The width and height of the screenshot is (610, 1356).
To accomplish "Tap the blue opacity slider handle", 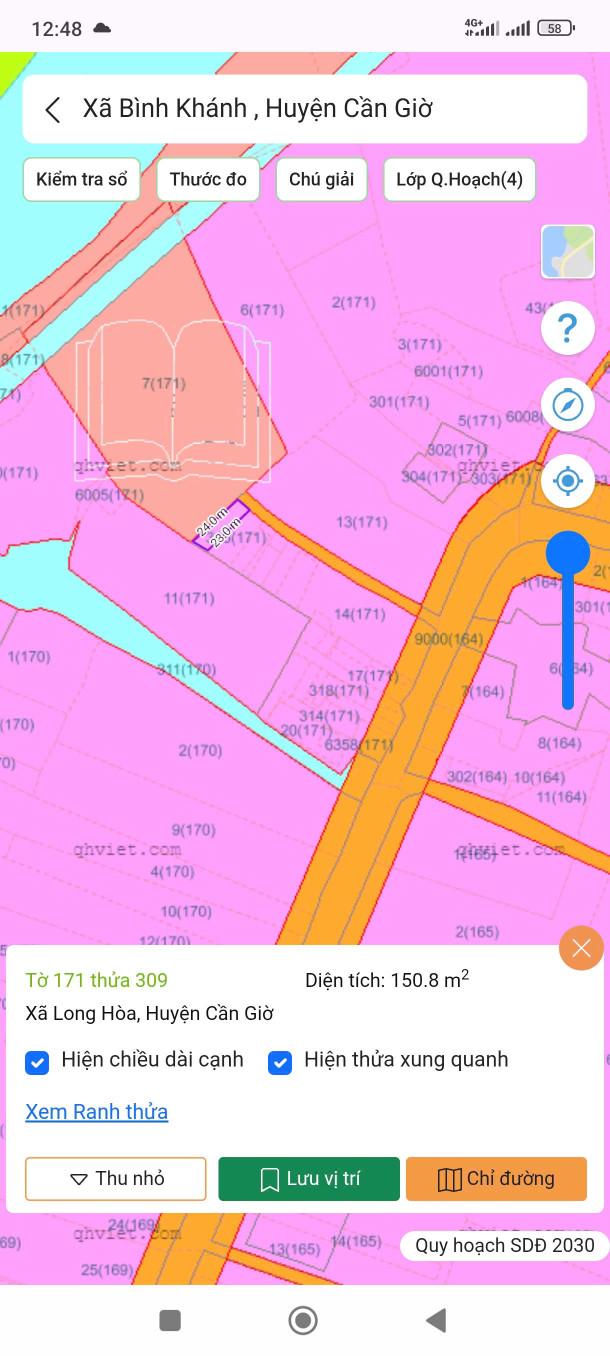I will click(x=568, y=553).
